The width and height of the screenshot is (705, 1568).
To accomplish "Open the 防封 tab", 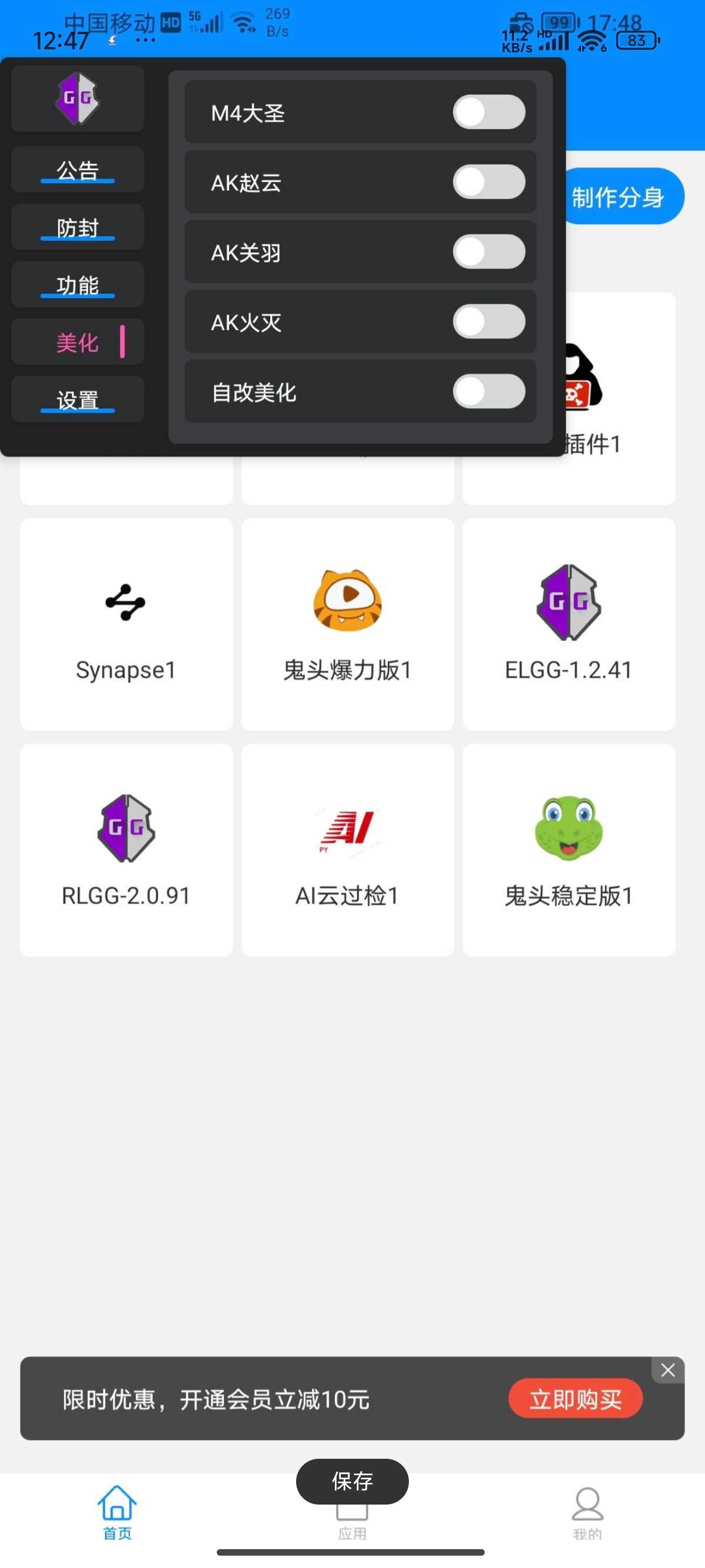I will coord(78,227).
